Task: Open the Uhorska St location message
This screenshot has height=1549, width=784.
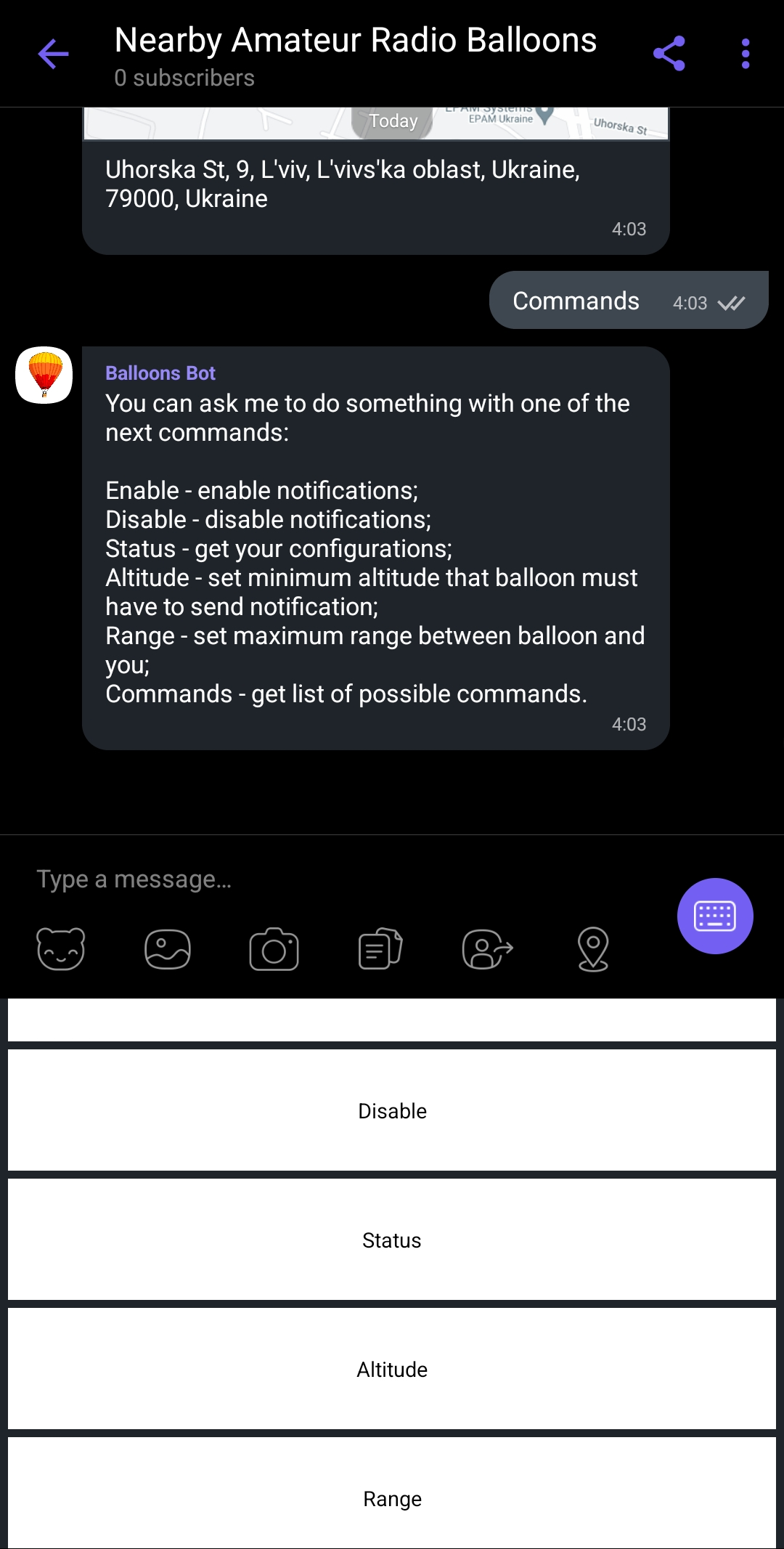Action: click(375, 181)
